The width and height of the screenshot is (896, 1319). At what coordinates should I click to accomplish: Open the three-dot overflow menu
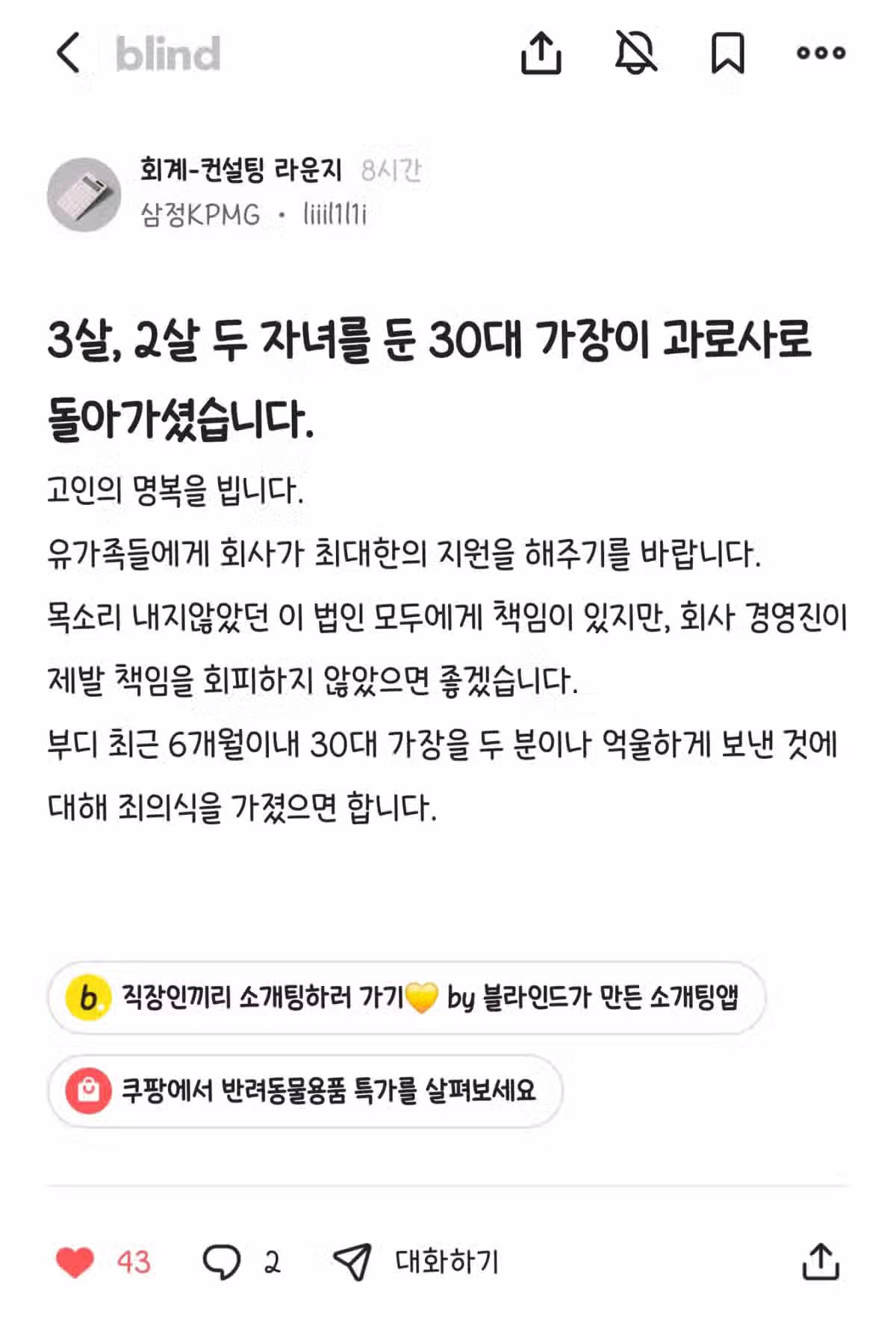(821, 53)
